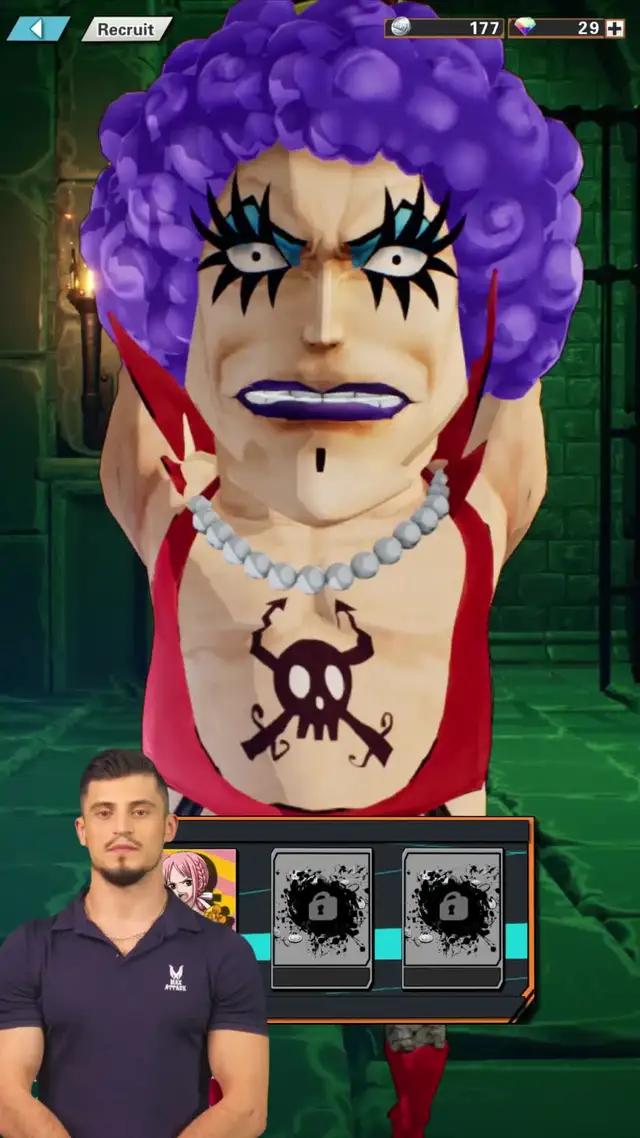Screen dimensions: 640x1138
Task: Tap the rightmost locked character slot
Action: coord(452,918)
